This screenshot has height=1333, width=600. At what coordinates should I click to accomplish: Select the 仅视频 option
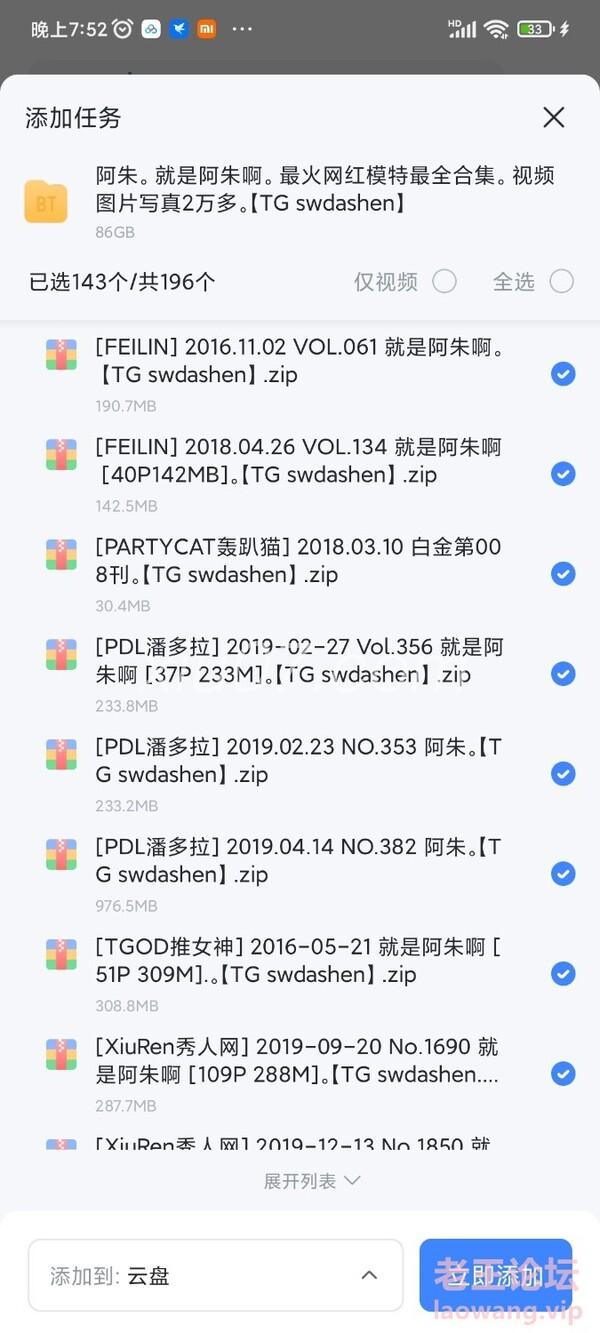444,282
